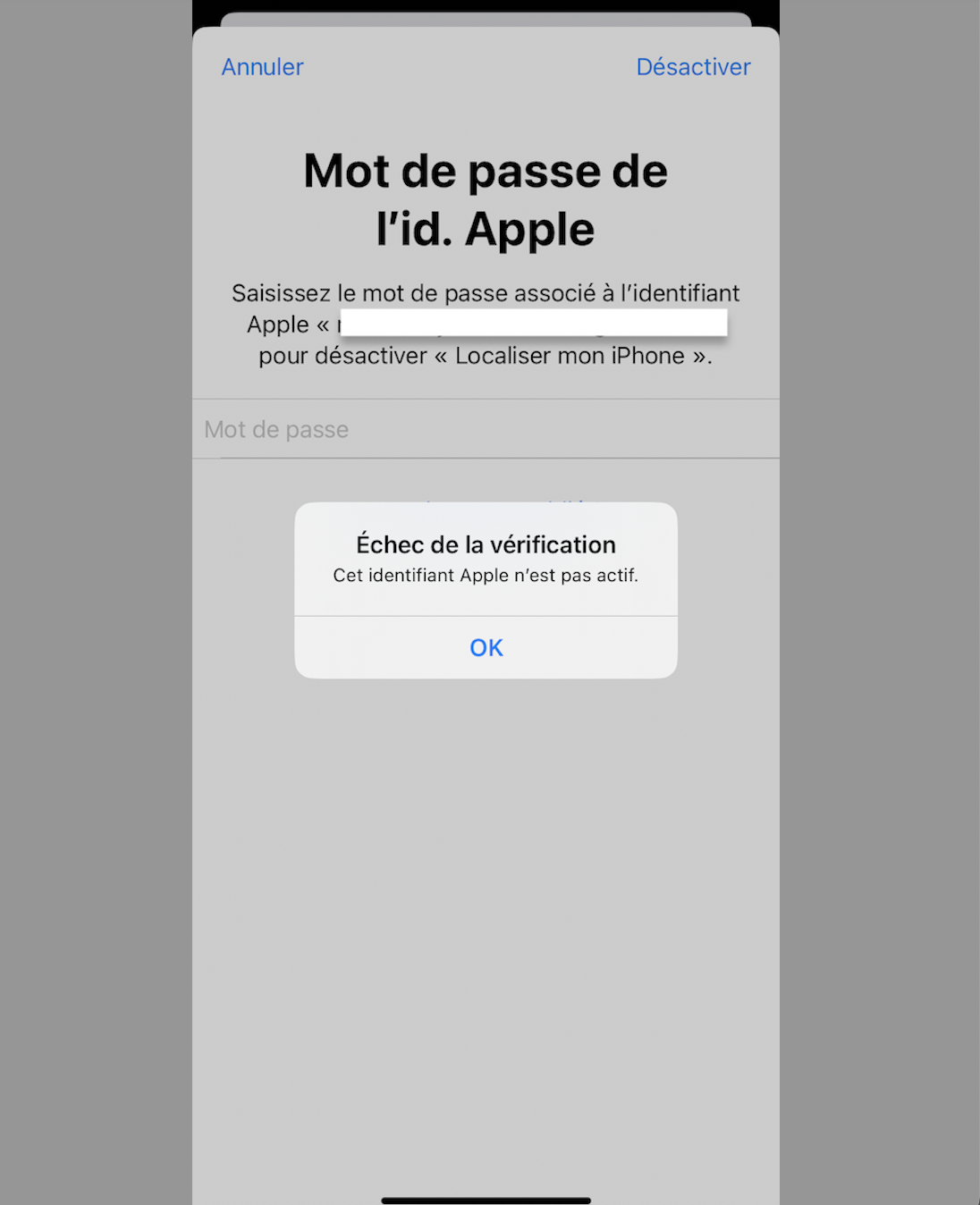Screen dimensions: 980x1205
Task: Tap Désactiver to turn off Find My
Action: click(x=693, y=67)
